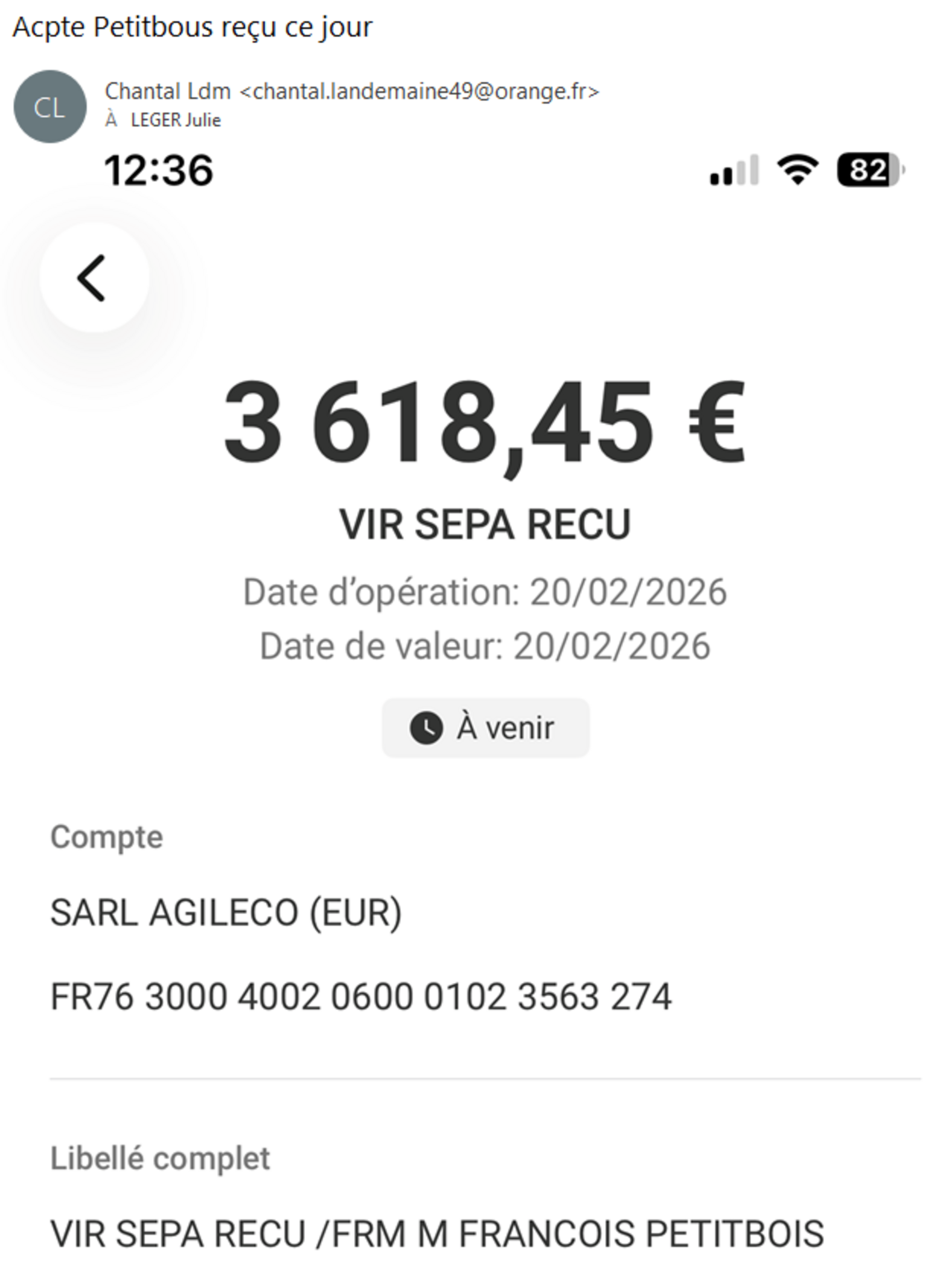Open the CL sender avatar contact card
The height and width of the screenshot is (1288, 933).
pyautogui.click(x=50, y=107)
